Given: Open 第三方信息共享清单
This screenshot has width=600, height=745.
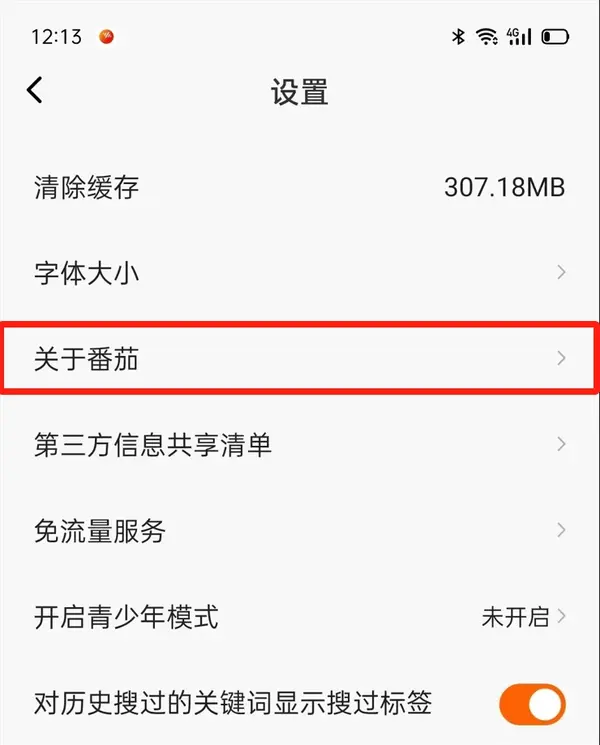Looking at the screenshot, I should [300, 444].
